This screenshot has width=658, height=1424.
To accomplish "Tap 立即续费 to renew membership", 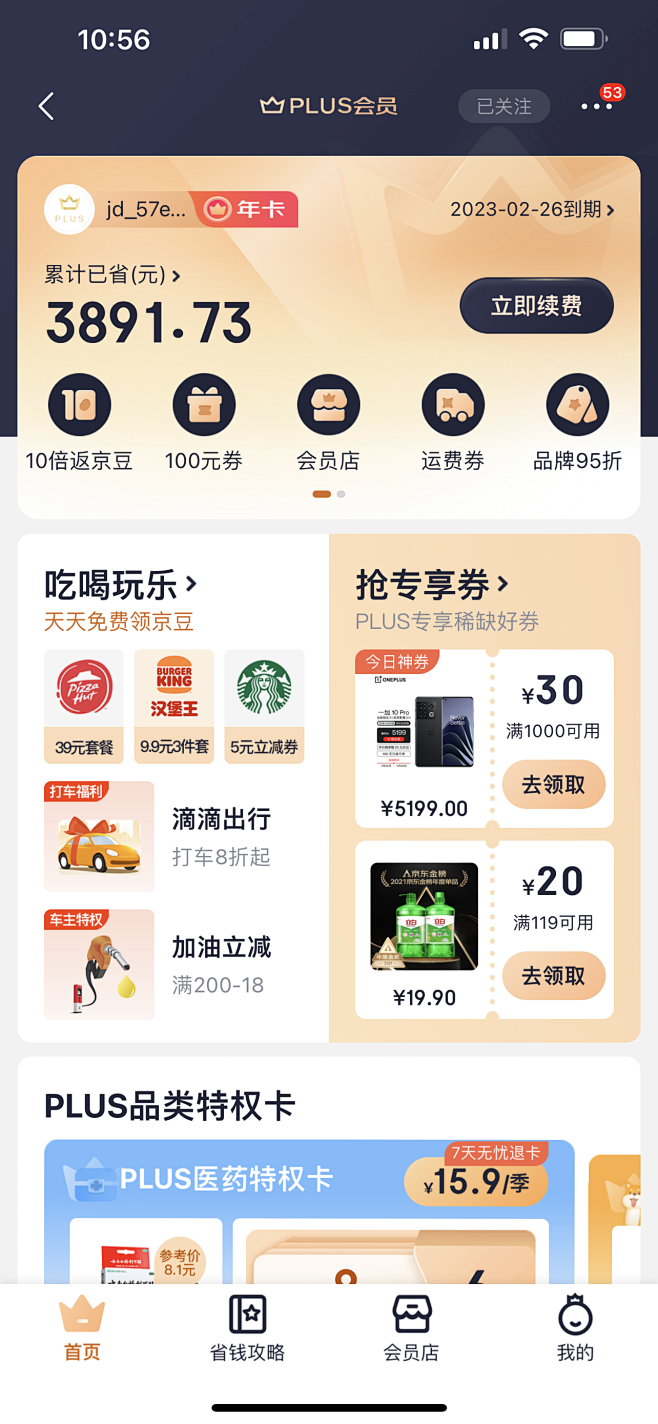I will pyautogui.click(x=536, y=306).
